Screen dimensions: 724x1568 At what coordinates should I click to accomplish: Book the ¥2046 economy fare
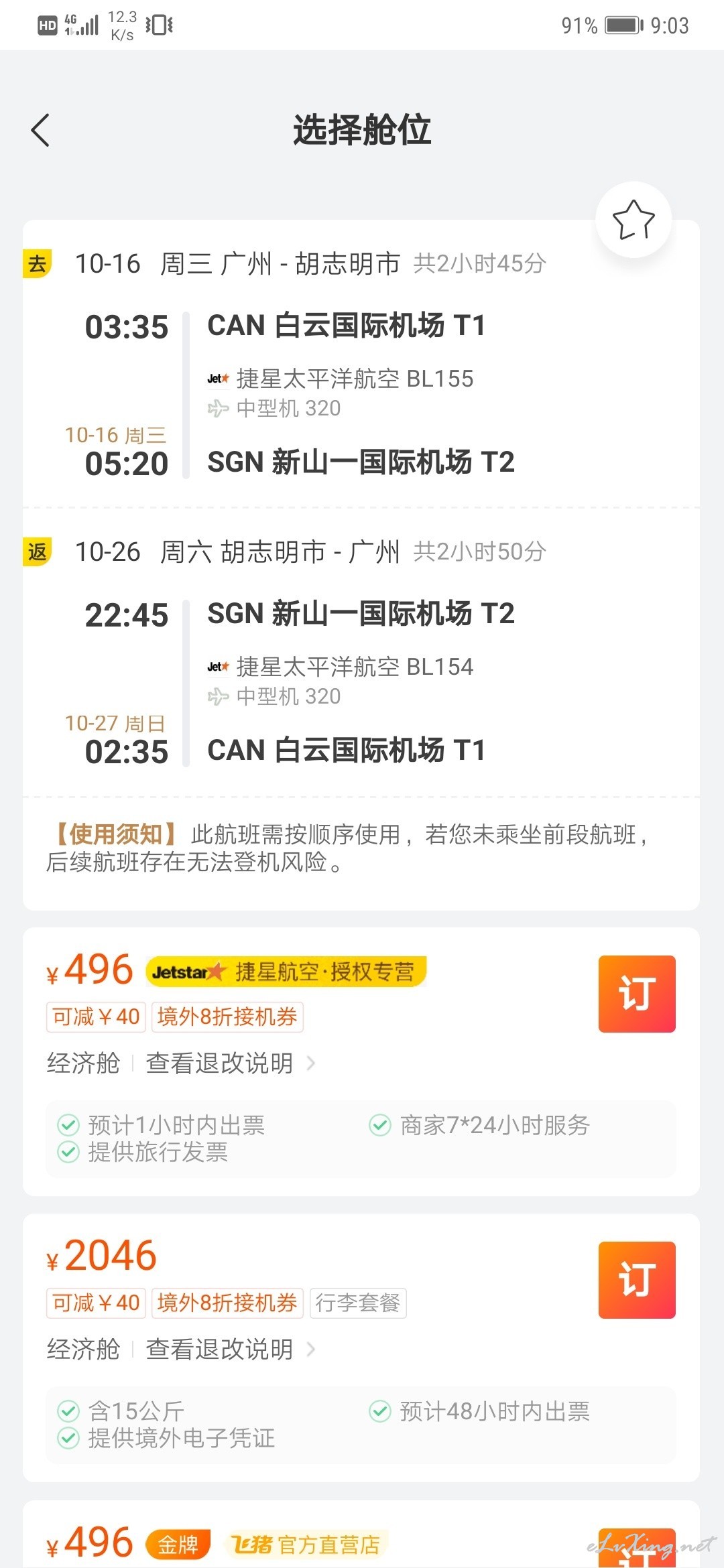point(637,1280)
